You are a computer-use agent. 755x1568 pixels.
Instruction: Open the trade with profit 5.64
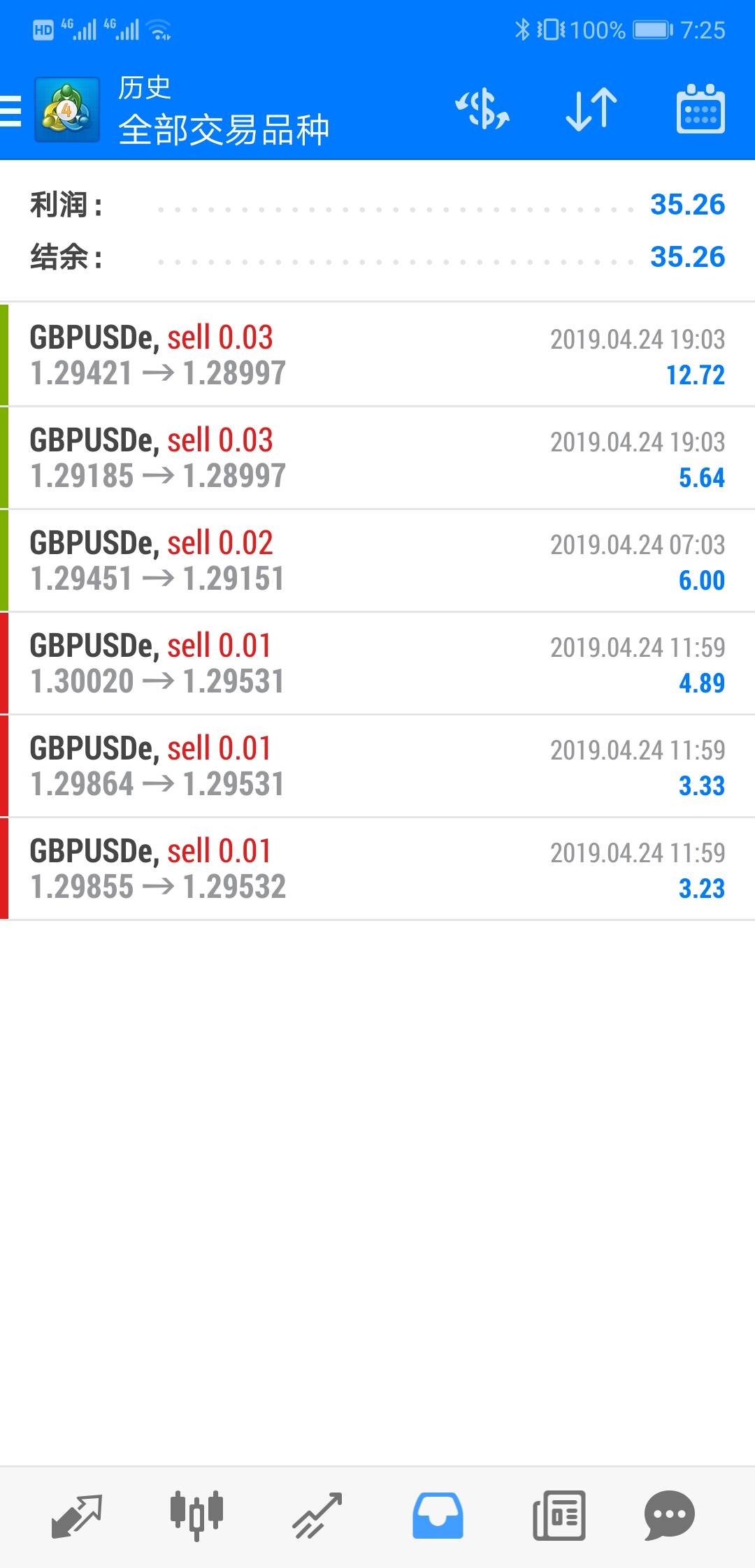pos(377,458)
